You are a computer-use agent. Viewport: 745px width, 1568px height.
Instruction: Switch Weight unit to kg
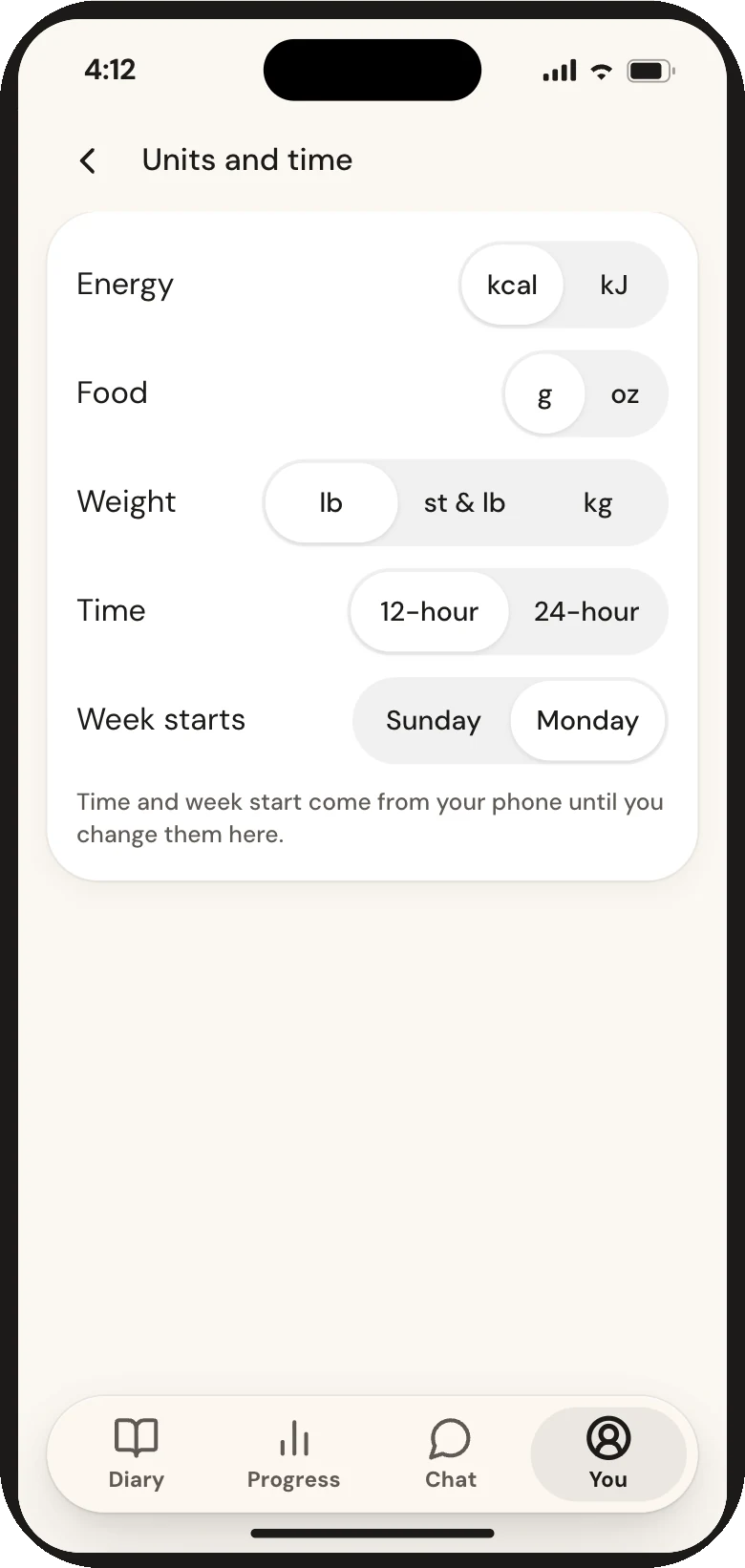pos(598,502)
